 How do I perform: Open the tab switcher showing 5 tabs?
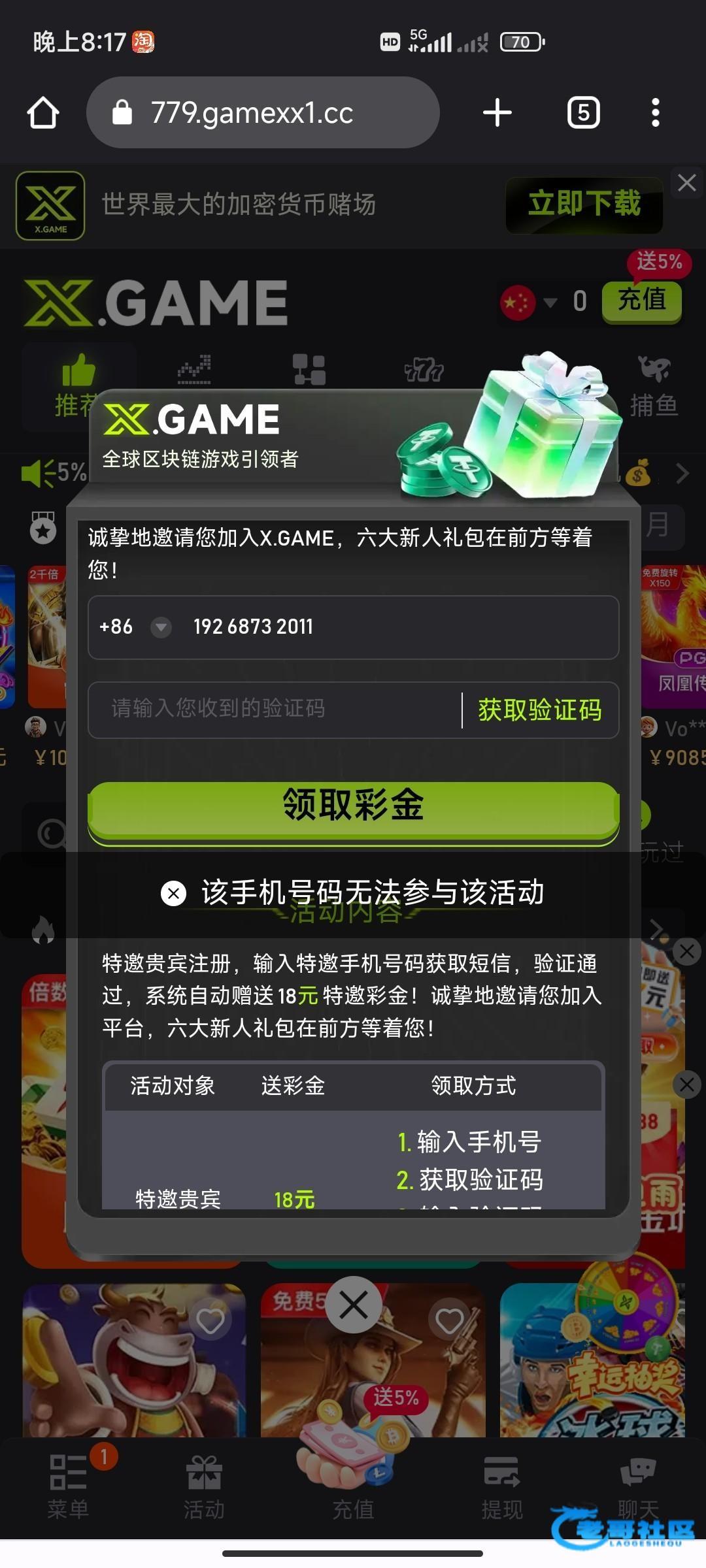point(583,113)
